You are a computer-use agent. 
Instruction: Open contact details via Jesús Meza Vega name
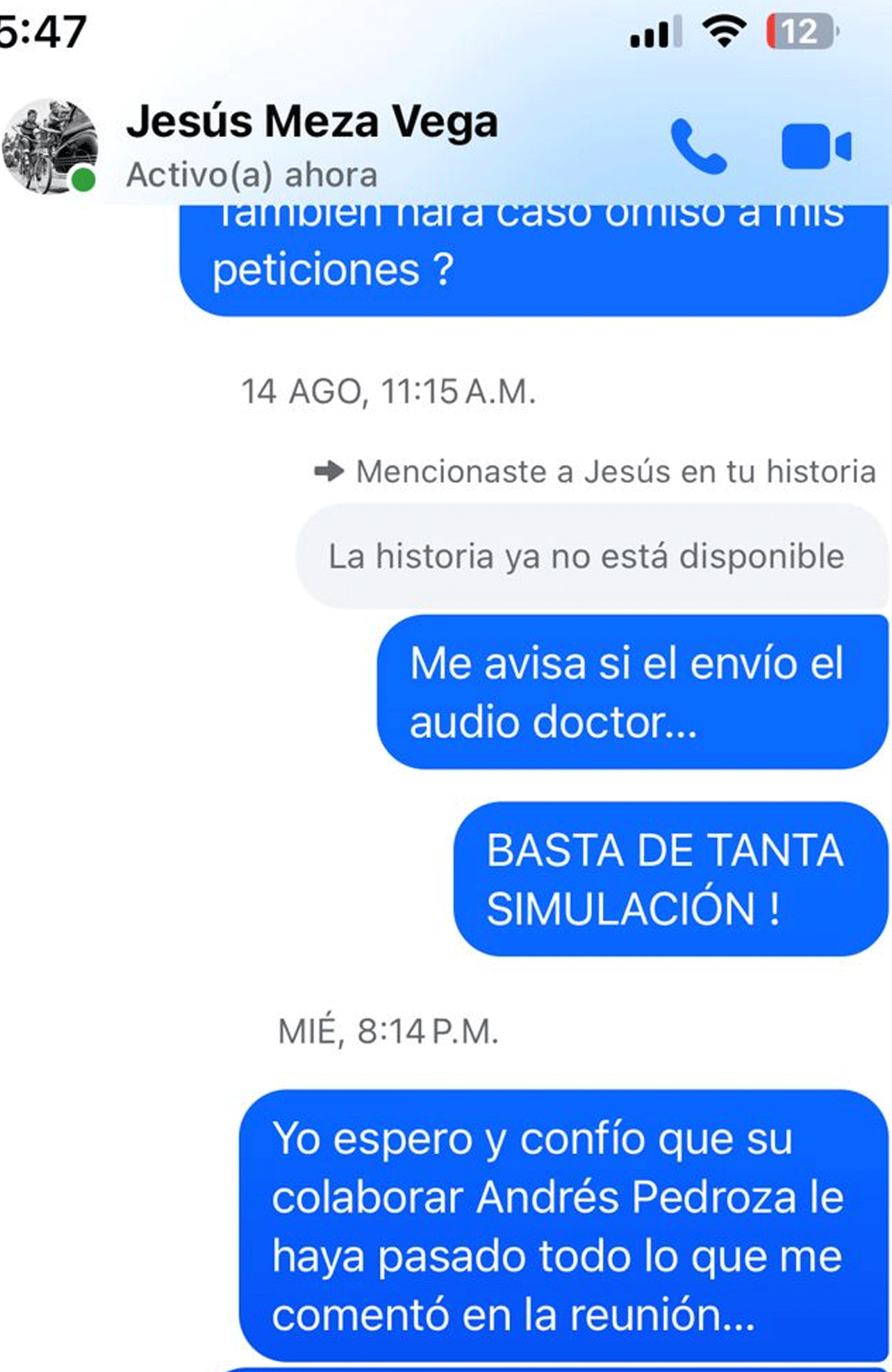click(x=311, y=122)
